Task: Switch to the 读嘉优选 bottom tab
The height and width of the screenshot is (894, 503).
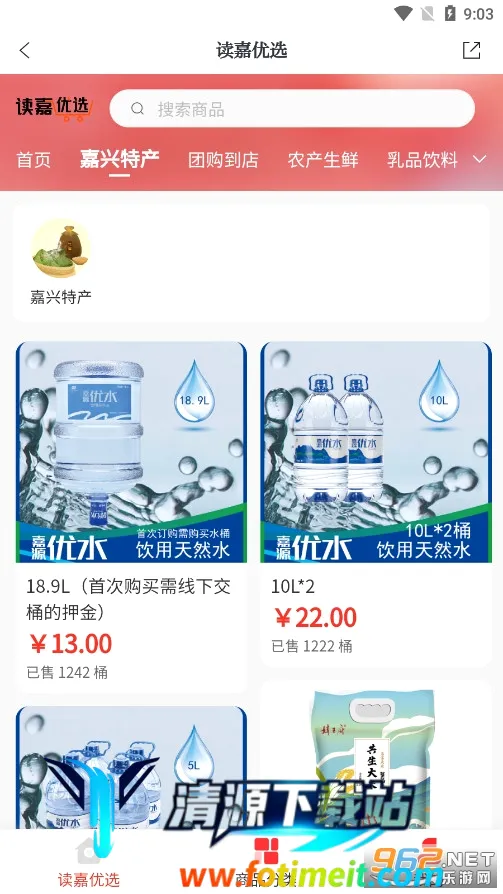Action: [x=88, y=862]
